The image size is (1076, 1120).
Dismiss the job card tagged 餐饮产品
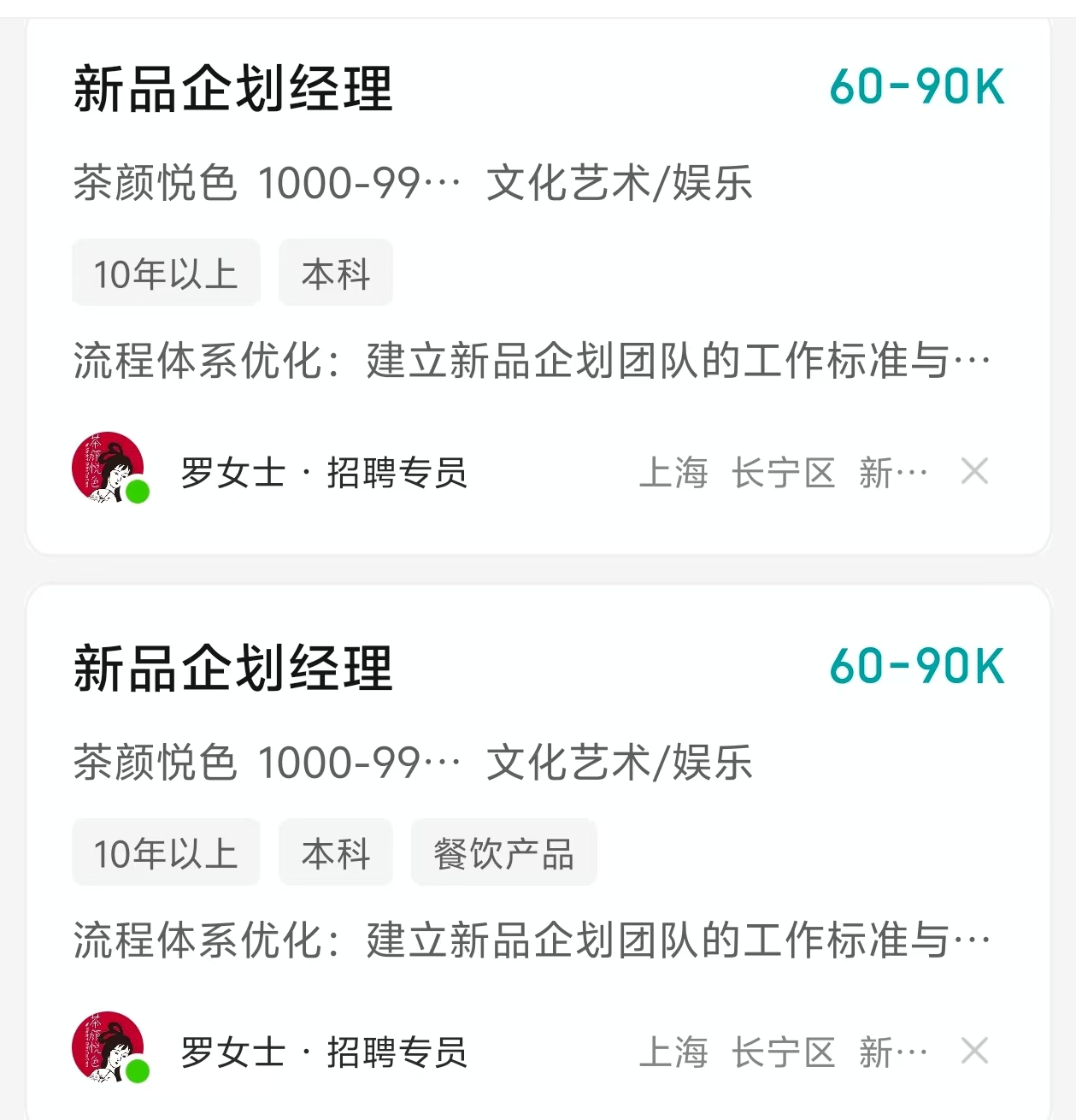point(974,1051)
